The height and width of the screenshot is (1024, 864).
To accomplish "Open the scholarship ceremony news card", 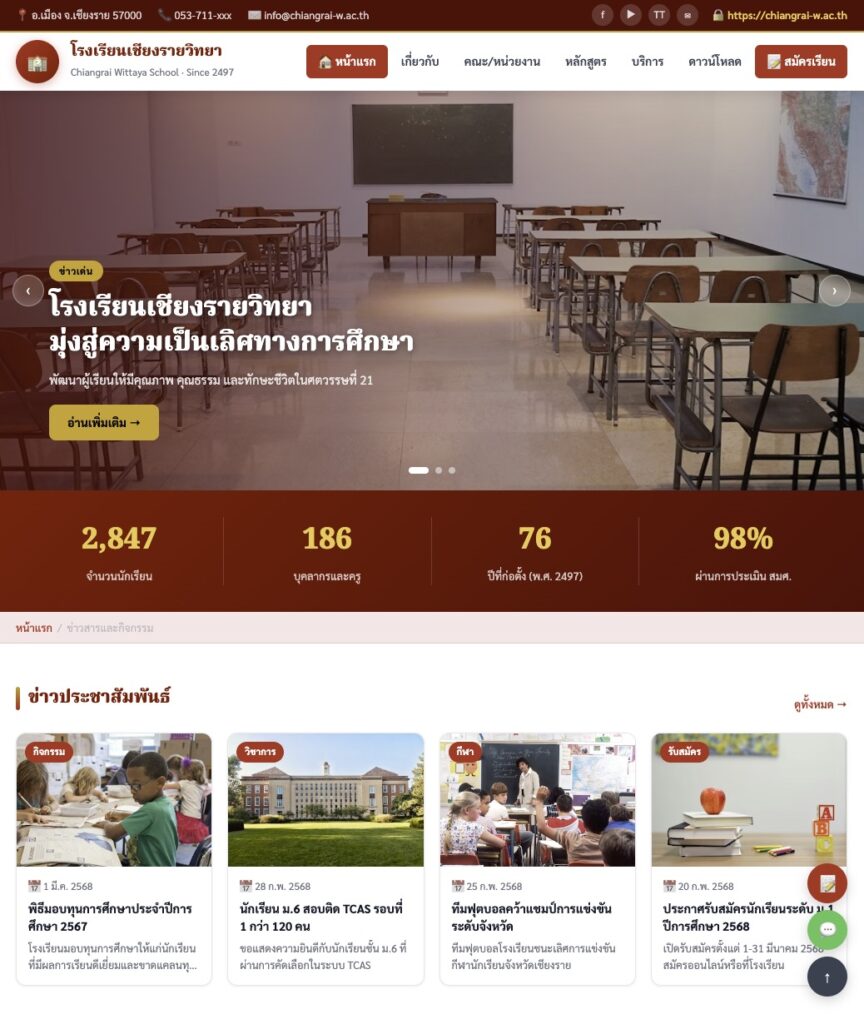I will (x=114, y=858).
